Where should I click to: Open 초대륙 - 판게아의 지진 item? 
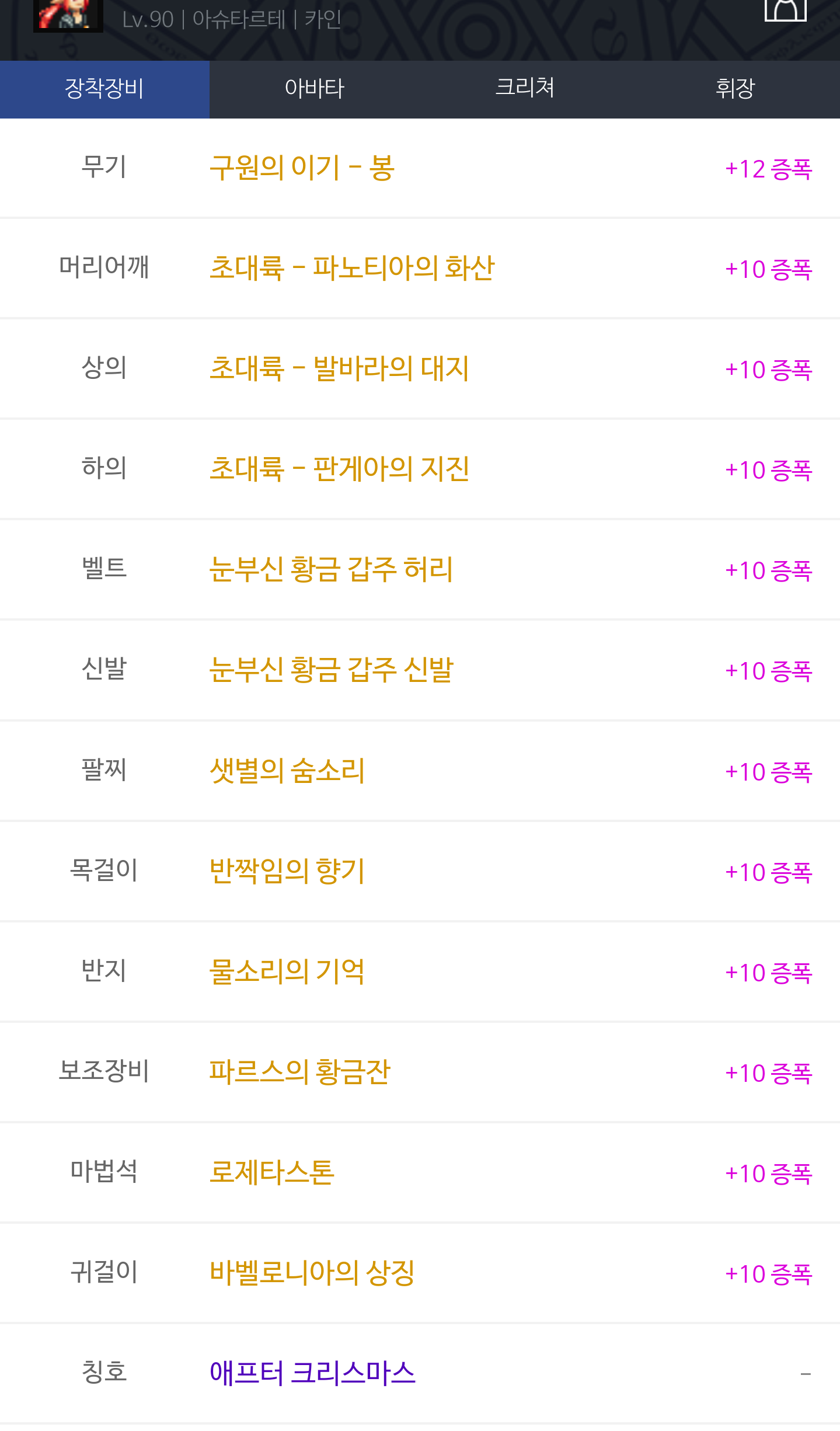[x=339, y=469]
